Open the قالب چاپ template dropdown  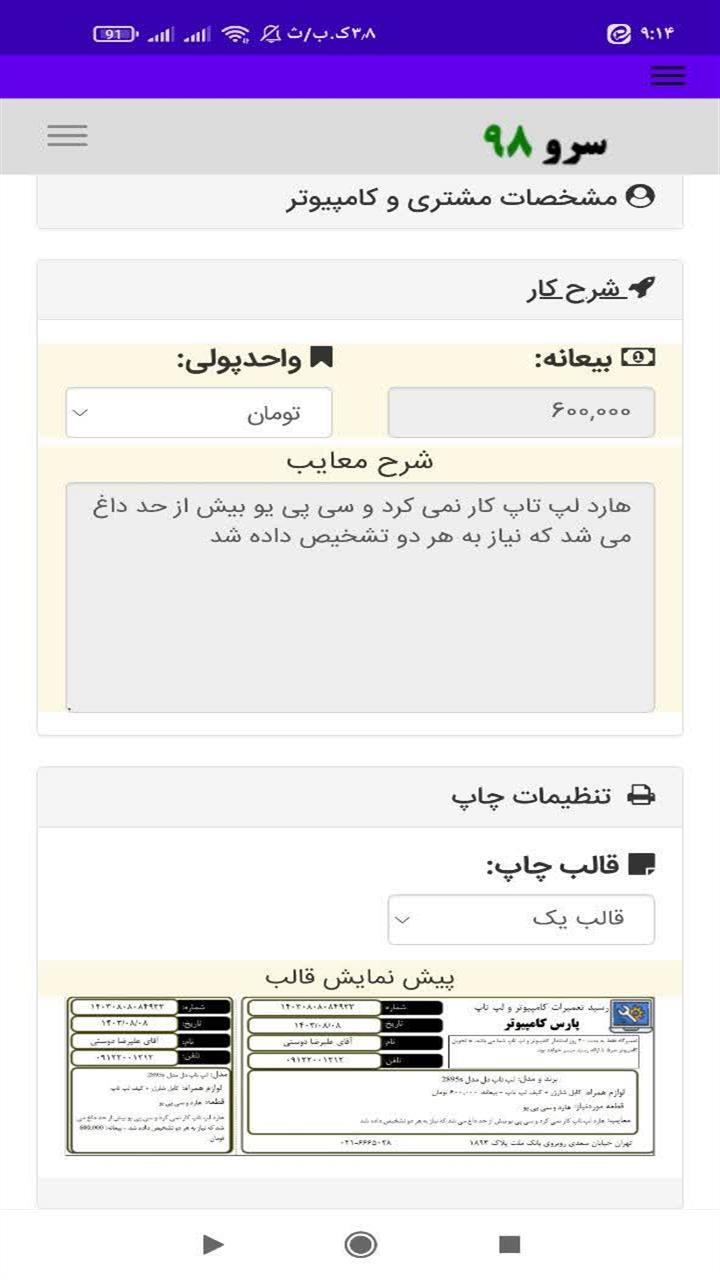coord(521,919)
